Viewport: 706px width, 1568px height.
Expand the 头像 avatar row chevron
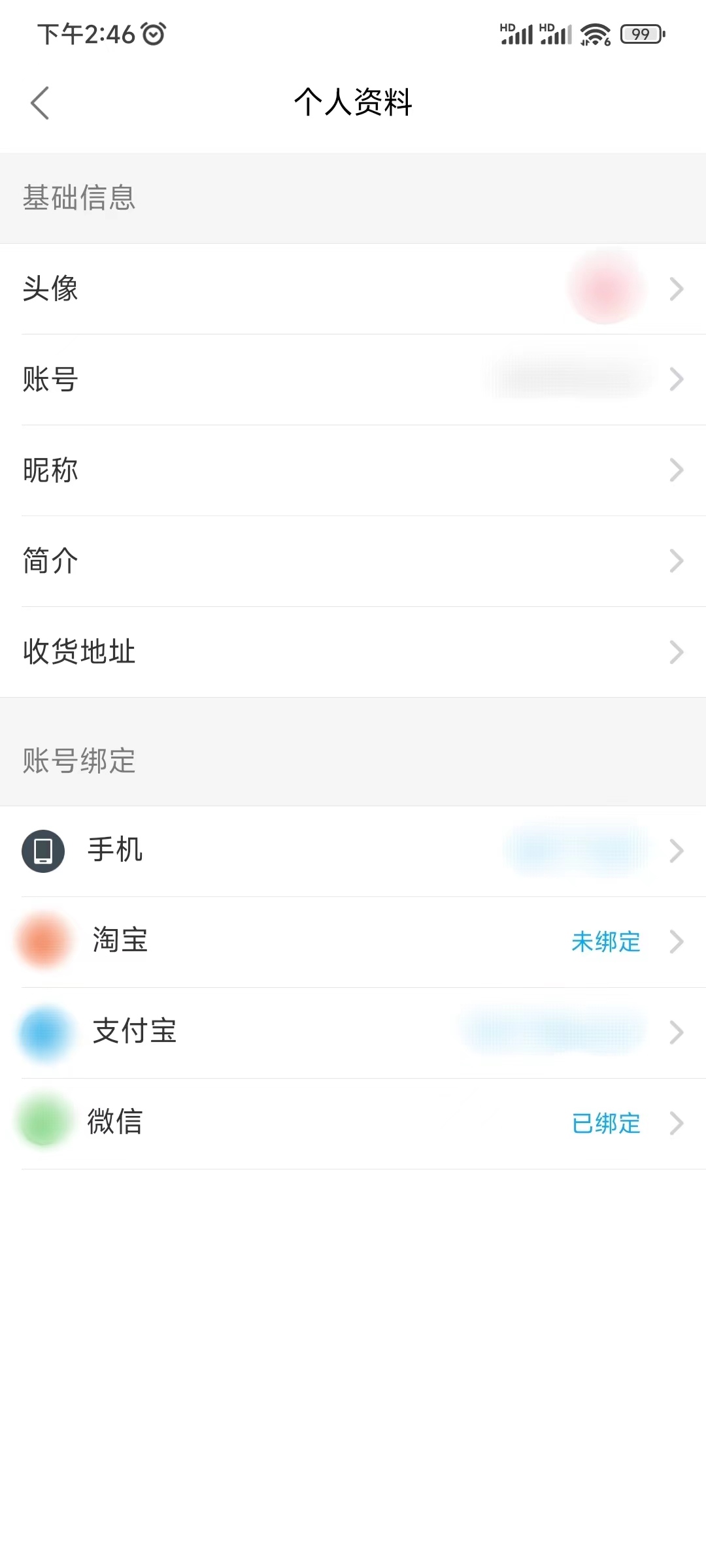tap(677, 288)
